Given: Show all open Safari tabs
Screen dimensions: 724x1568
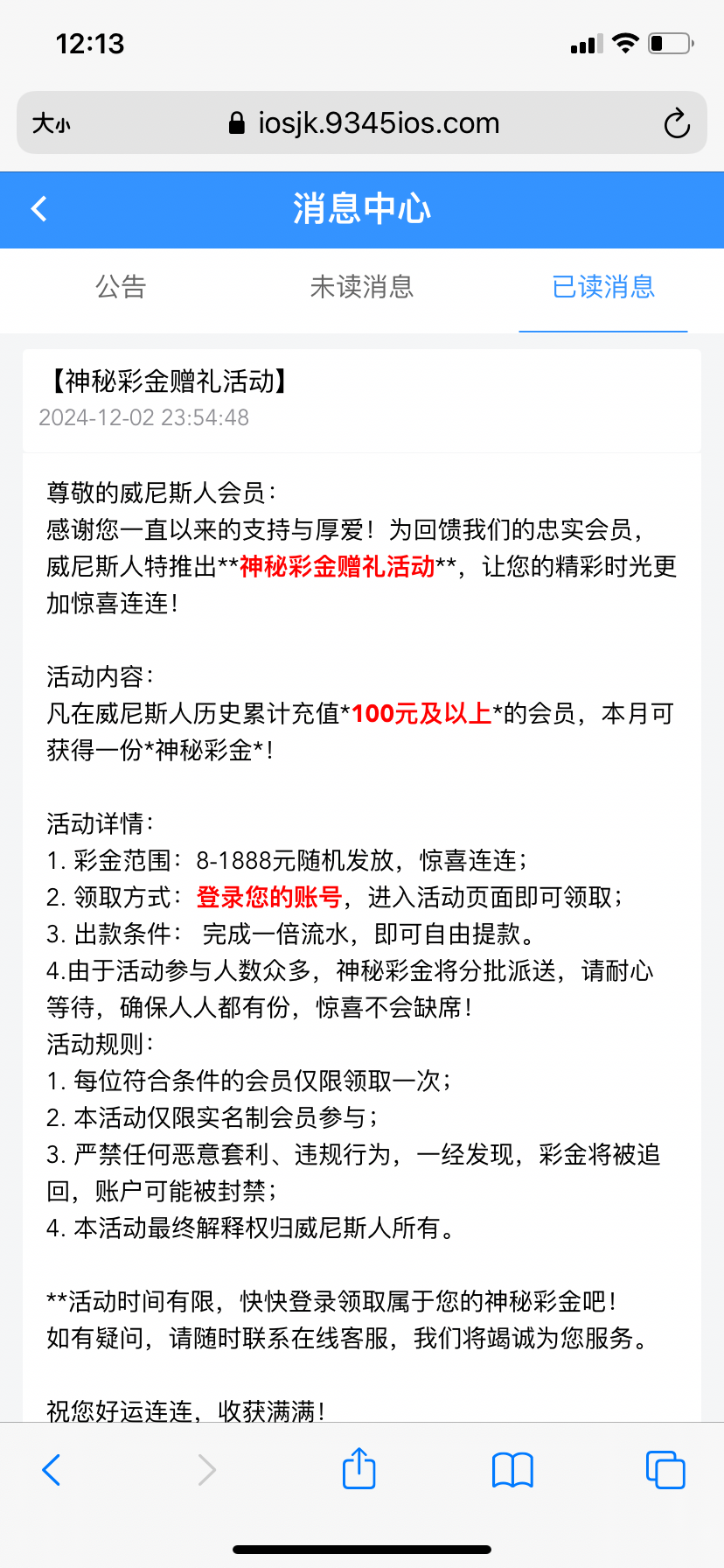Looking at the screenshot, I should pyautogui.click(x=665, y=1469).
